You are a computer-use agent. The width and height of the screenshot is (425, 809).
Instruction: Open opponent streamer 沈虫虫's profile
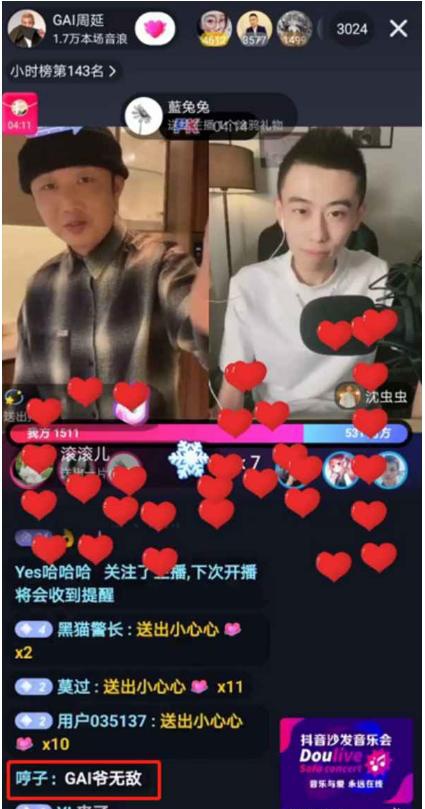pyautogui.click(x=371, y=397)
